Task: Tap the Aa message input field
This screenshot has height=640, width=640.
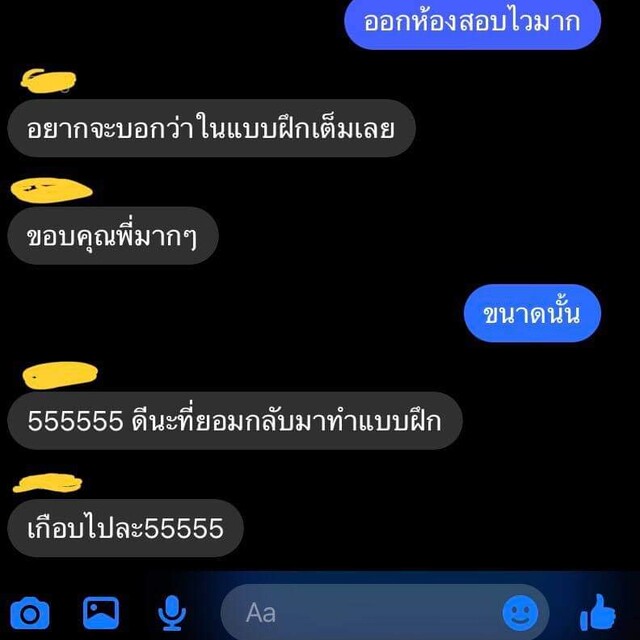Action: (360, 612)
